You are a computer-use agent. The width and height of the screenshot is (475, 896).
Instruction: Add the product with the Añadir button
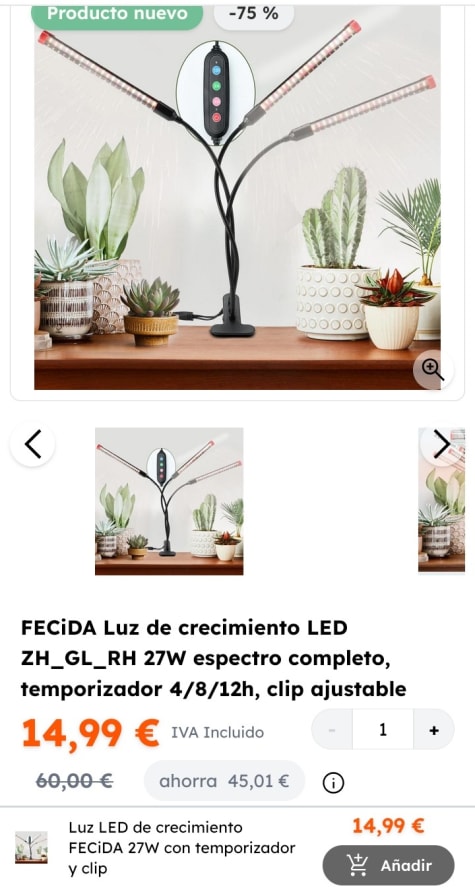click(x=389, y=865)
